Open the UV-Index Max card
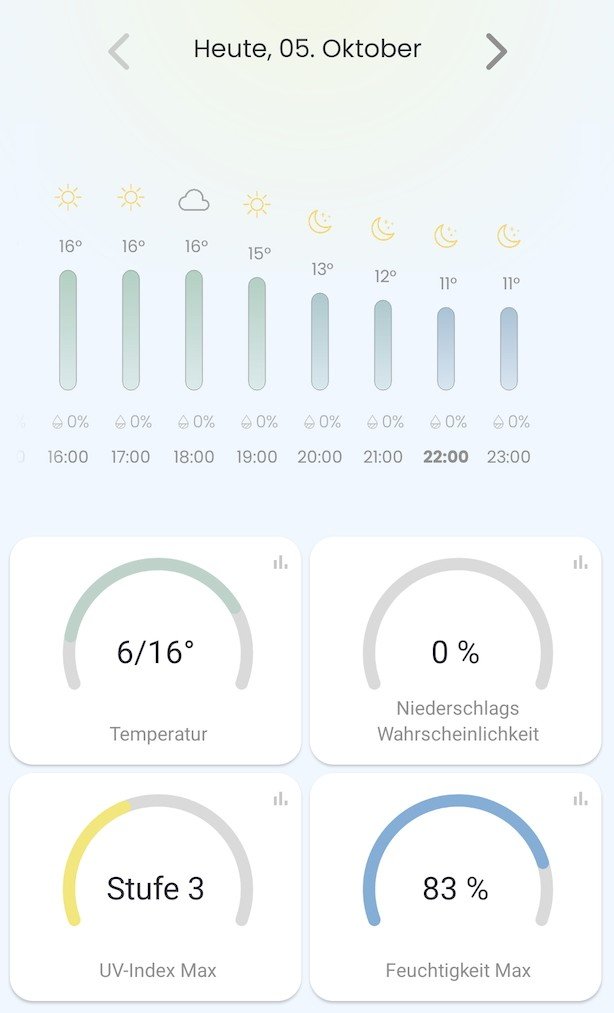 [156, 887]
